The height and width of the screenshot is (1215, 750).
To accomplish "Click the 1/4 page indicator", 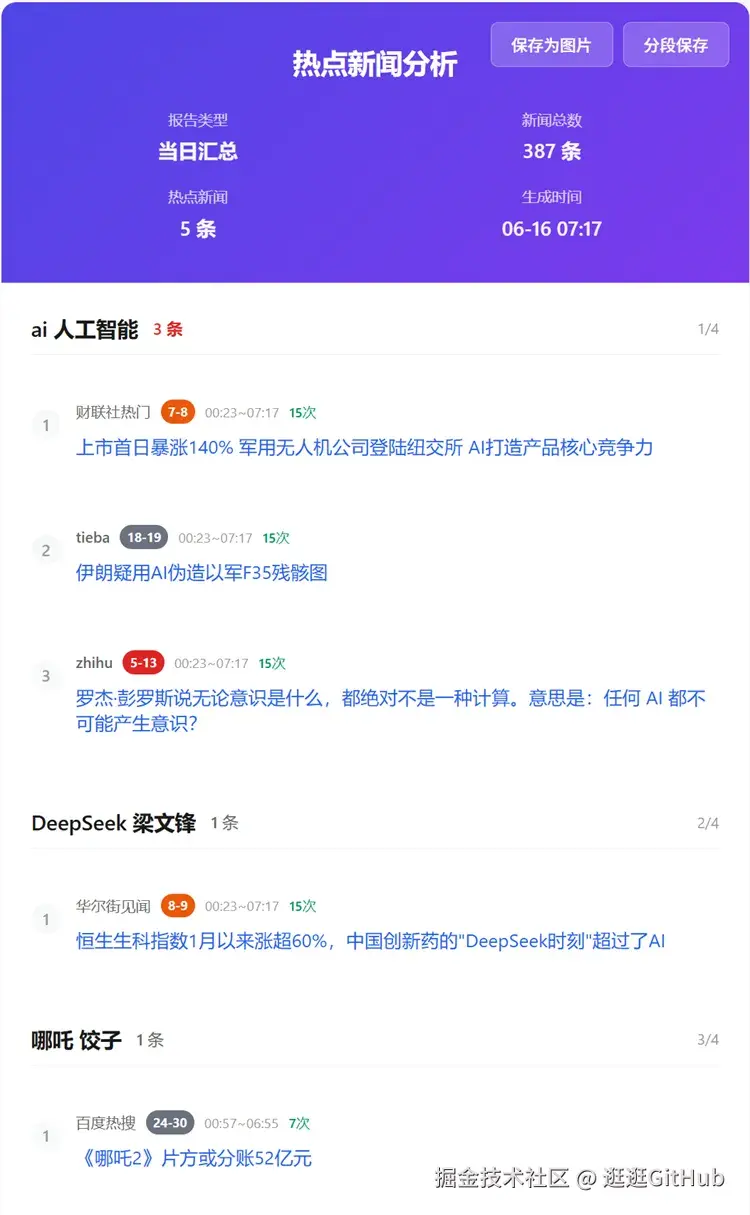I will [709, 327].
